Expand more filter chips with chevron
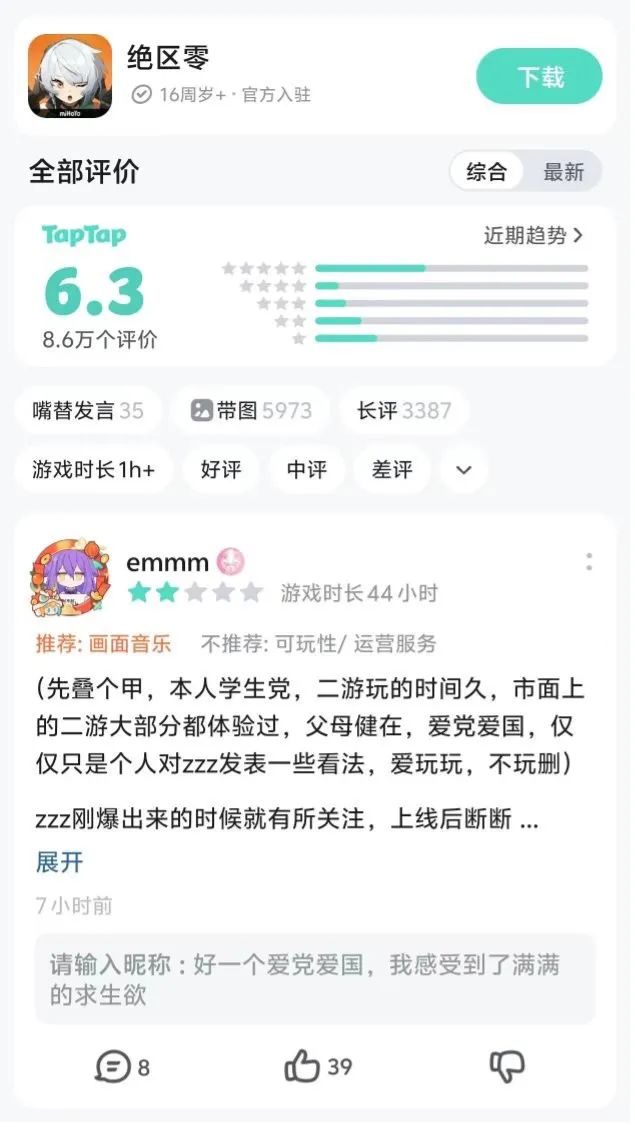Screen dimensions: 635x1127 point(464,470)
